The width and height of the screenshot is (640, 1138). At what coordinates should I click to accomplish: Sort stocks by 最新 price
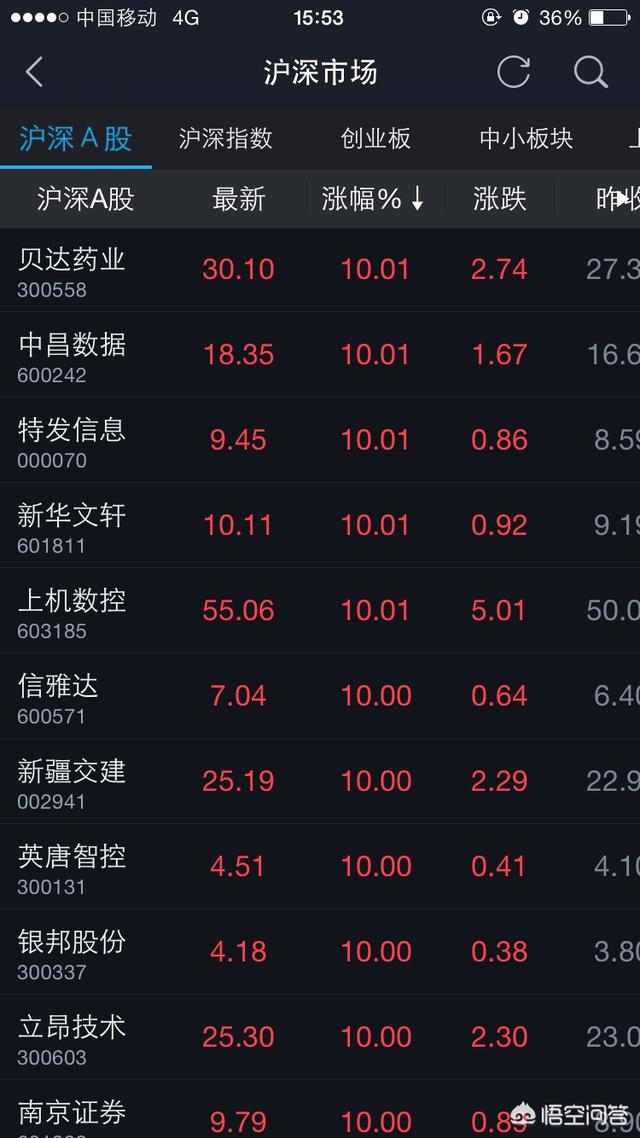point(238,199)
